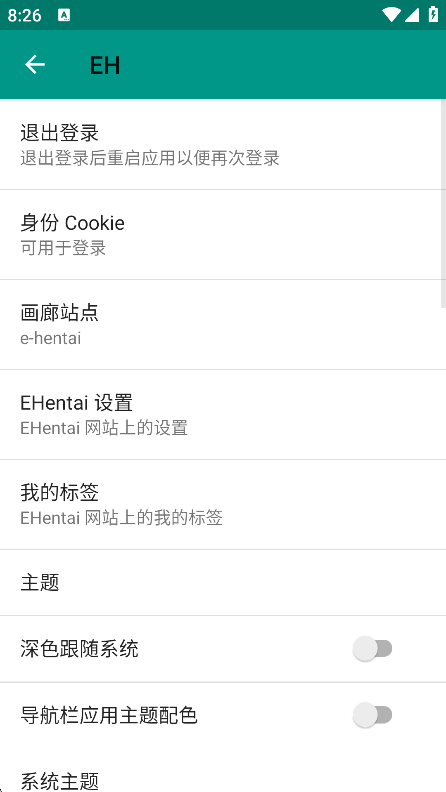Open 我的标签

tap(223, 505)
